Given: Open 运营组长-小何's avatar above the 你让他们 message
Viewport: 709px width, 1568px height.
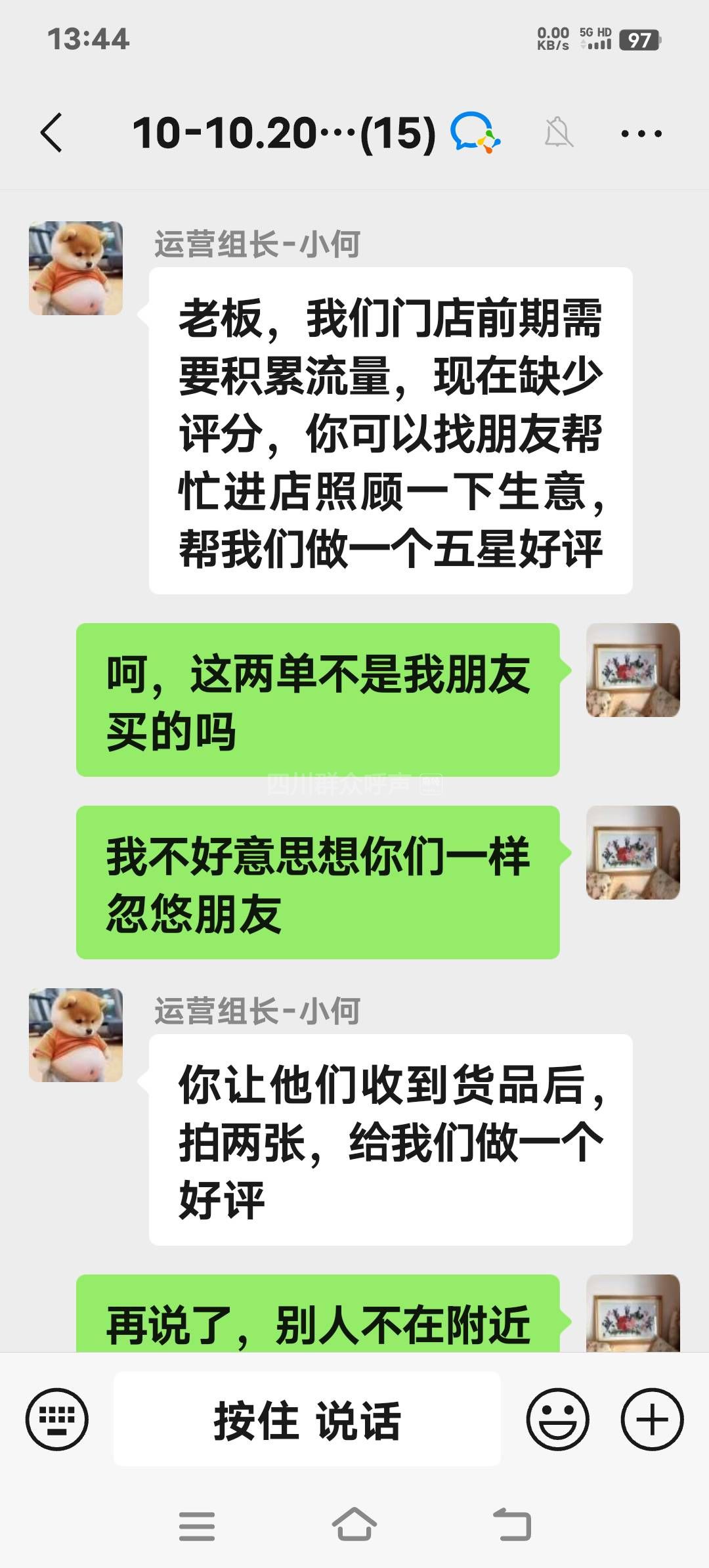Looking at the screenshot, I should coord(75,1035).
